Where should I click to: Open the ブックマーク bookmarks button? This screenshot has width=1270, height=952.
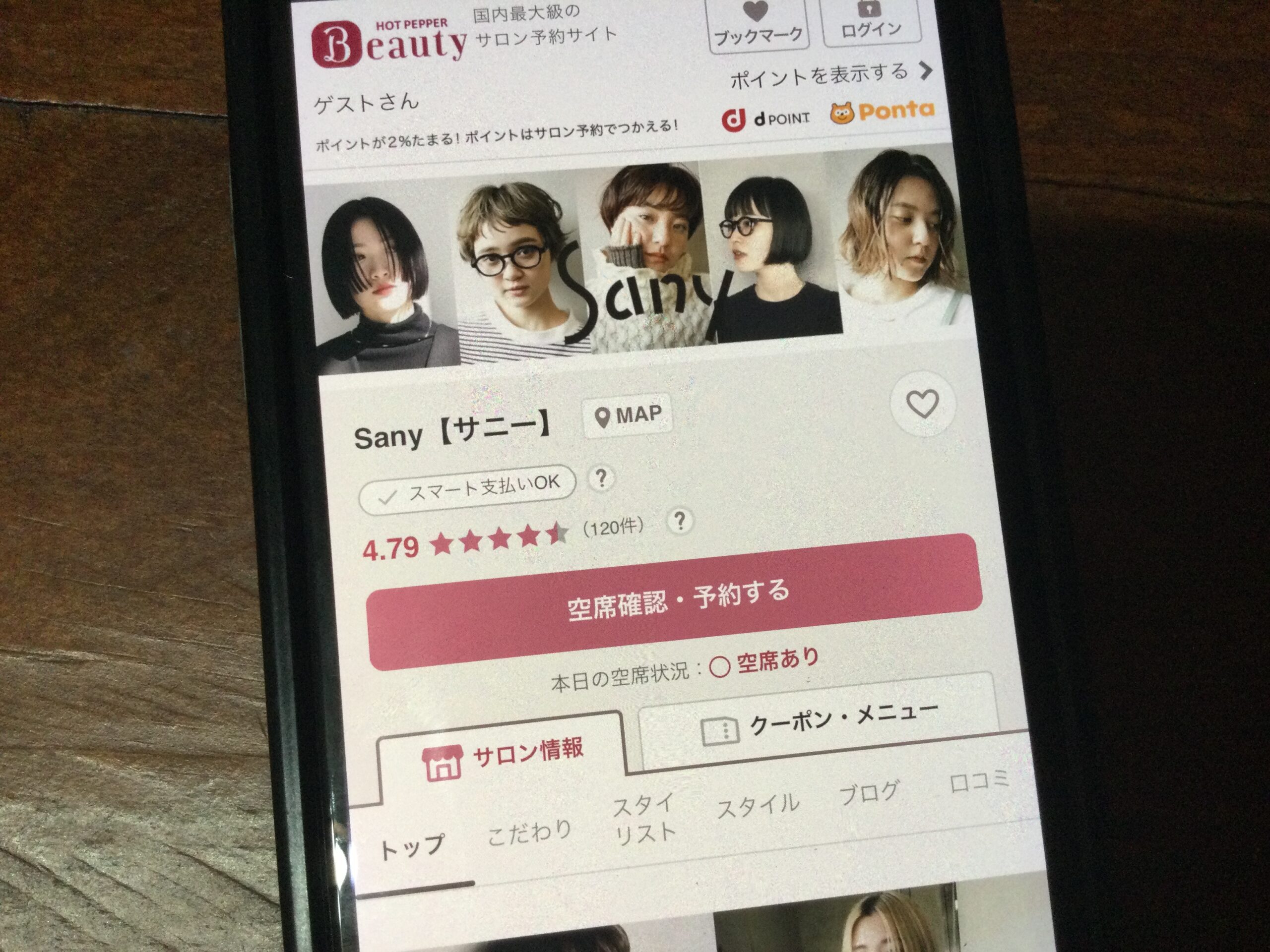[x=758, y=26]
